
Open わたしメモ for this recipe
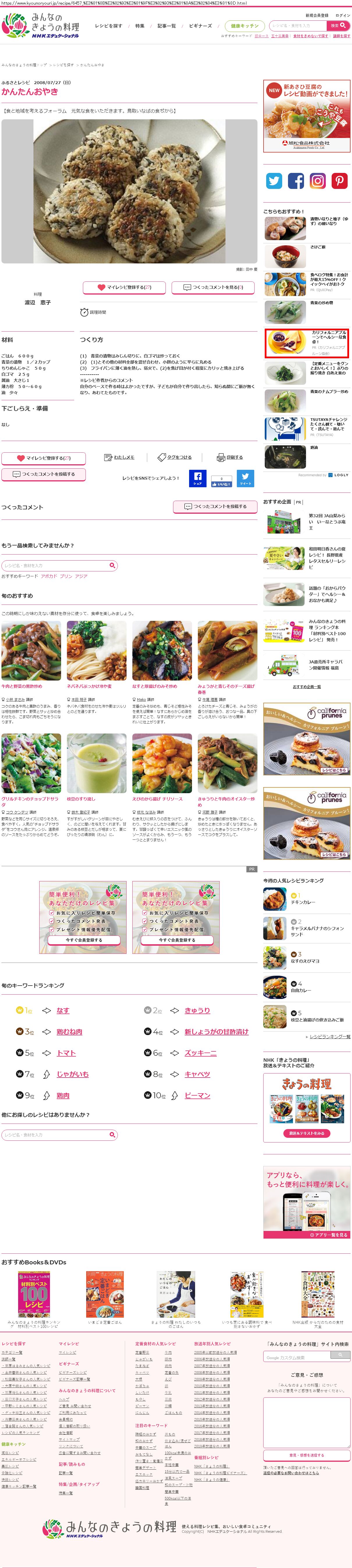(120, 457)
